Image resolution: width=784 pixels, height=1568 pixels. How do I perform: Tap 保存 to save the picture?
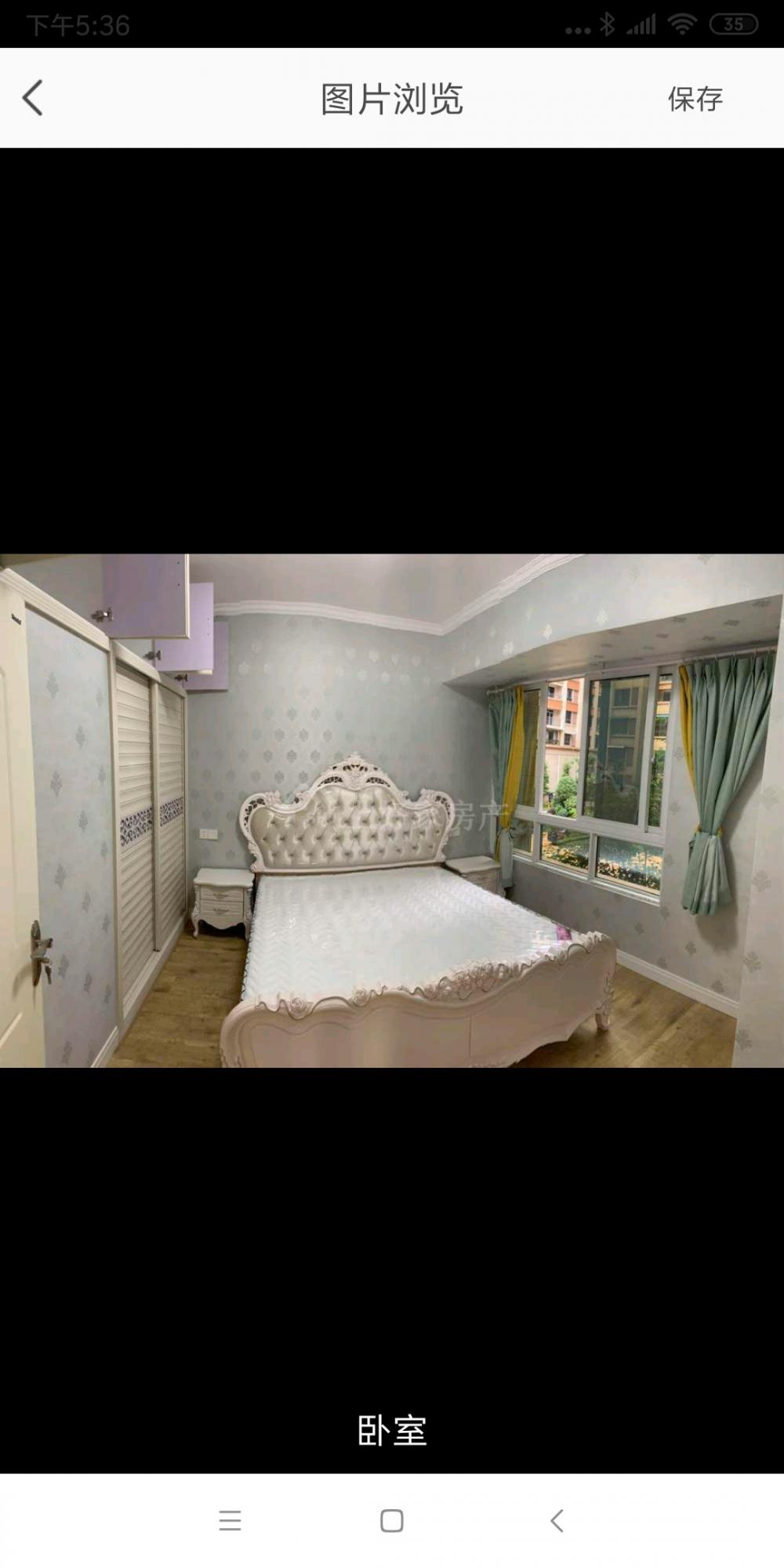coord(695,99)
